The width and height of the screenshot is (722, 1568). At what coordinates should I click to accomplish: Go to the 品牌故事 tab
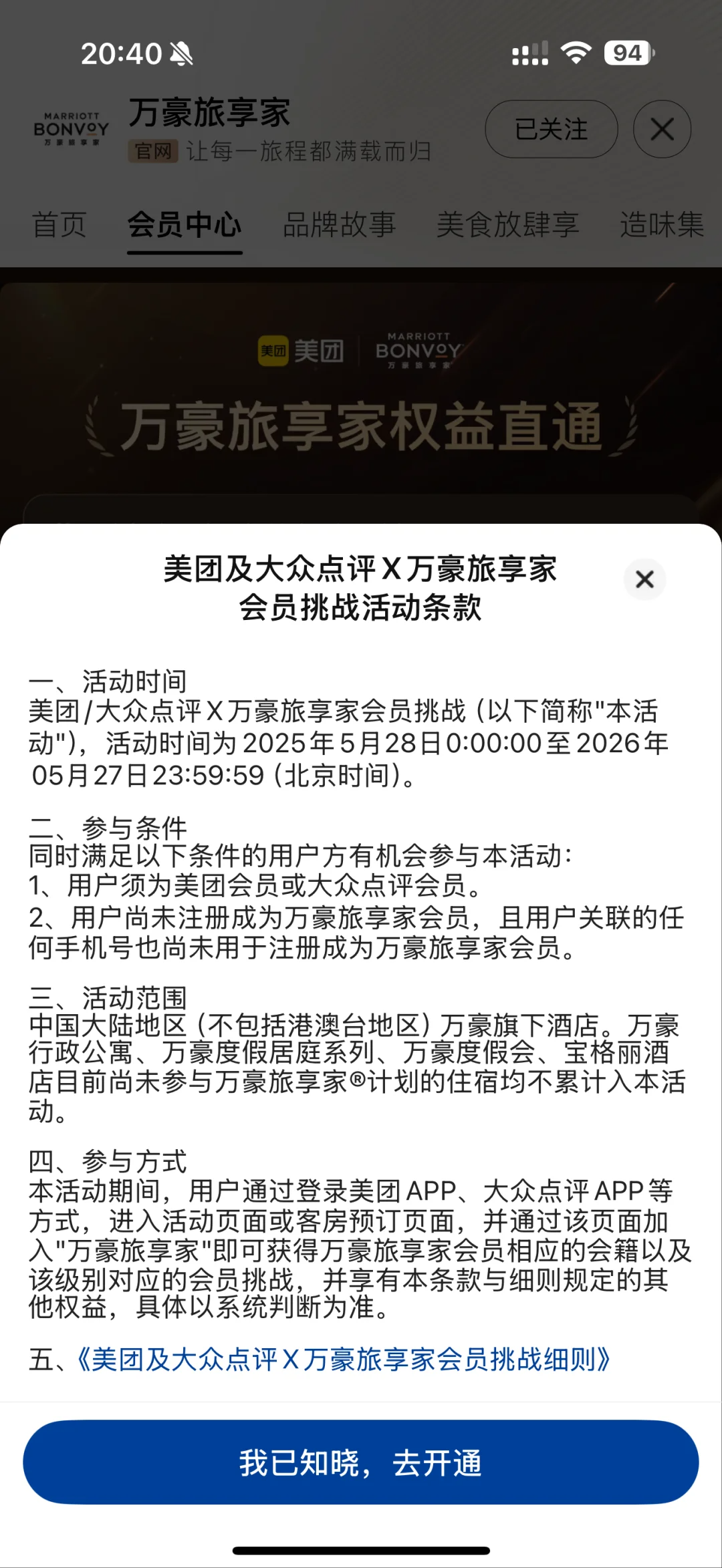click(x=340, y=224)
